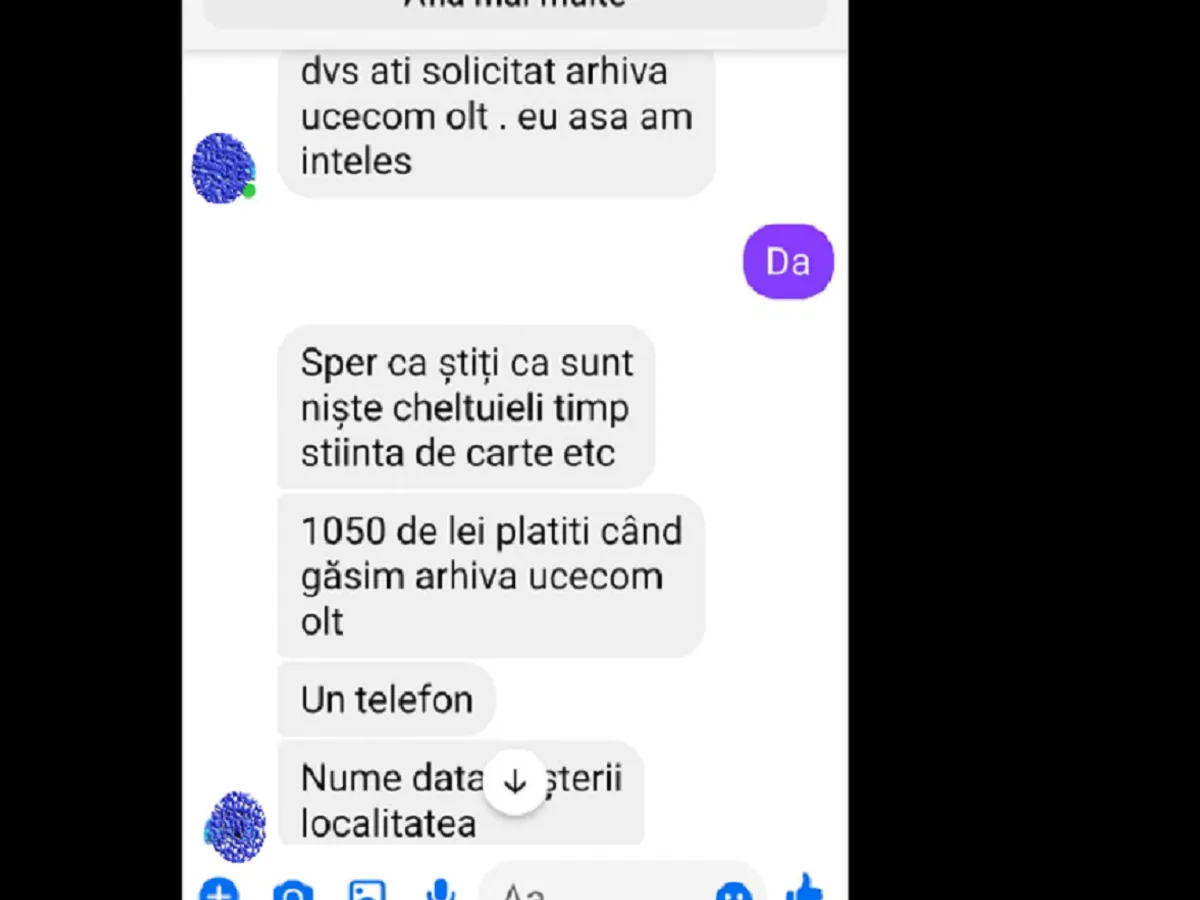1200x900 pixels.
Task: Send a thumbs-up like
Action: [x=805, y=890]
